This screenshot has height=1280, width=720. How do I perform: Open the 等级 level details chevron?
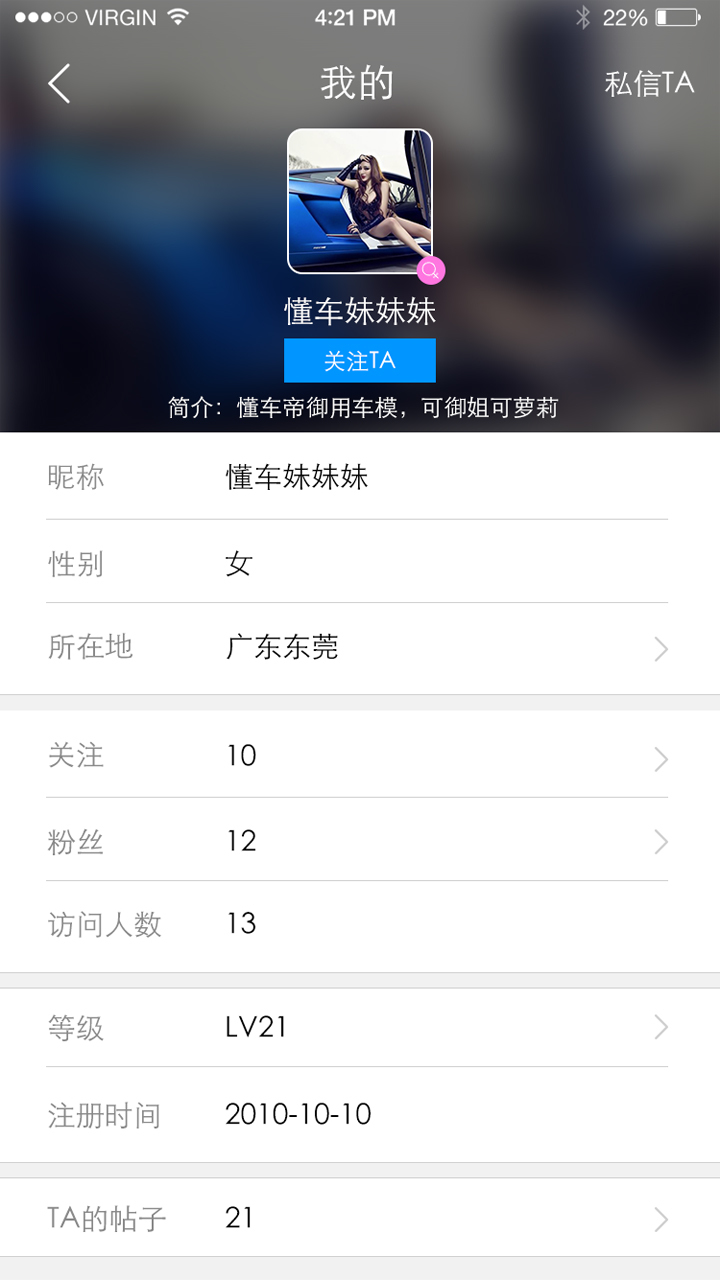pos(660,1026)
